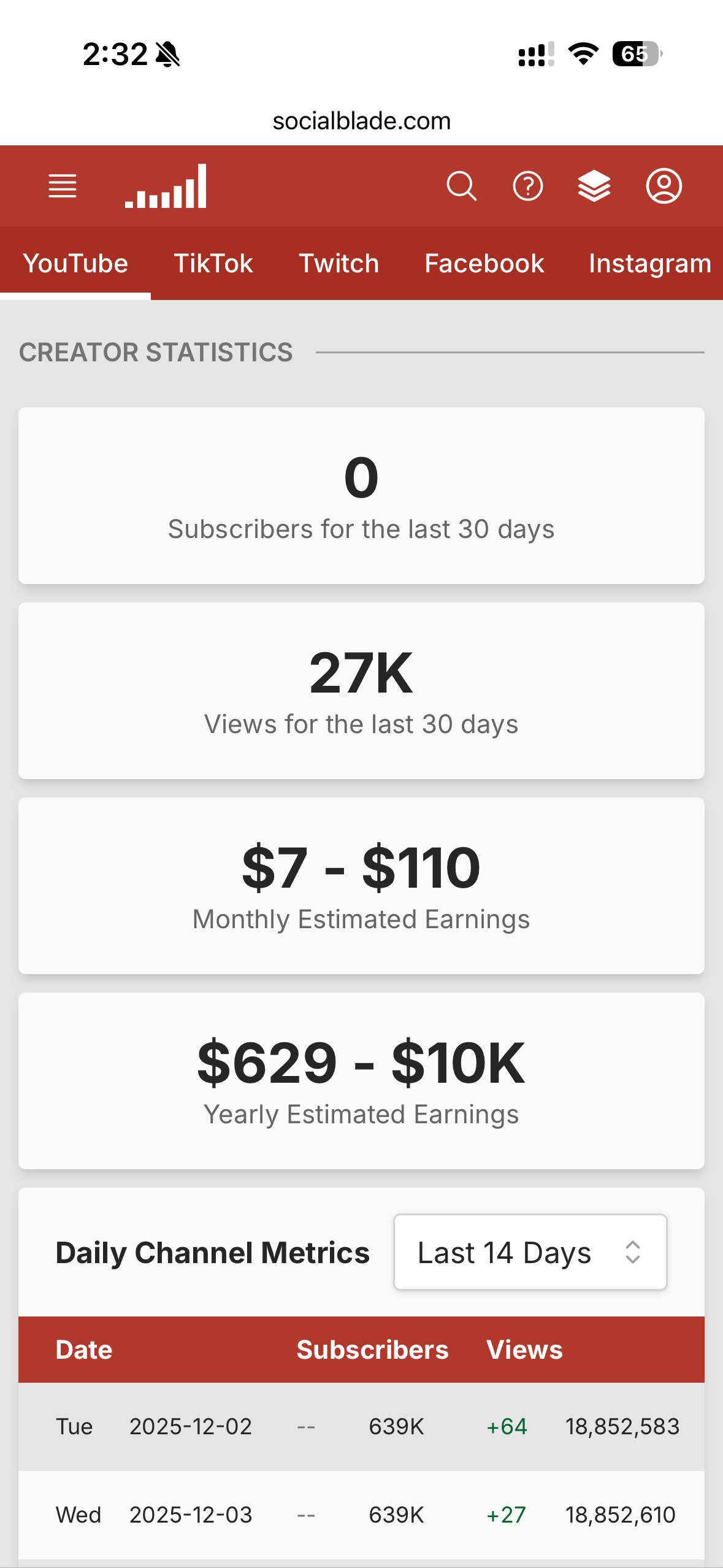Switch to the Twitch tab

(339, 264)
